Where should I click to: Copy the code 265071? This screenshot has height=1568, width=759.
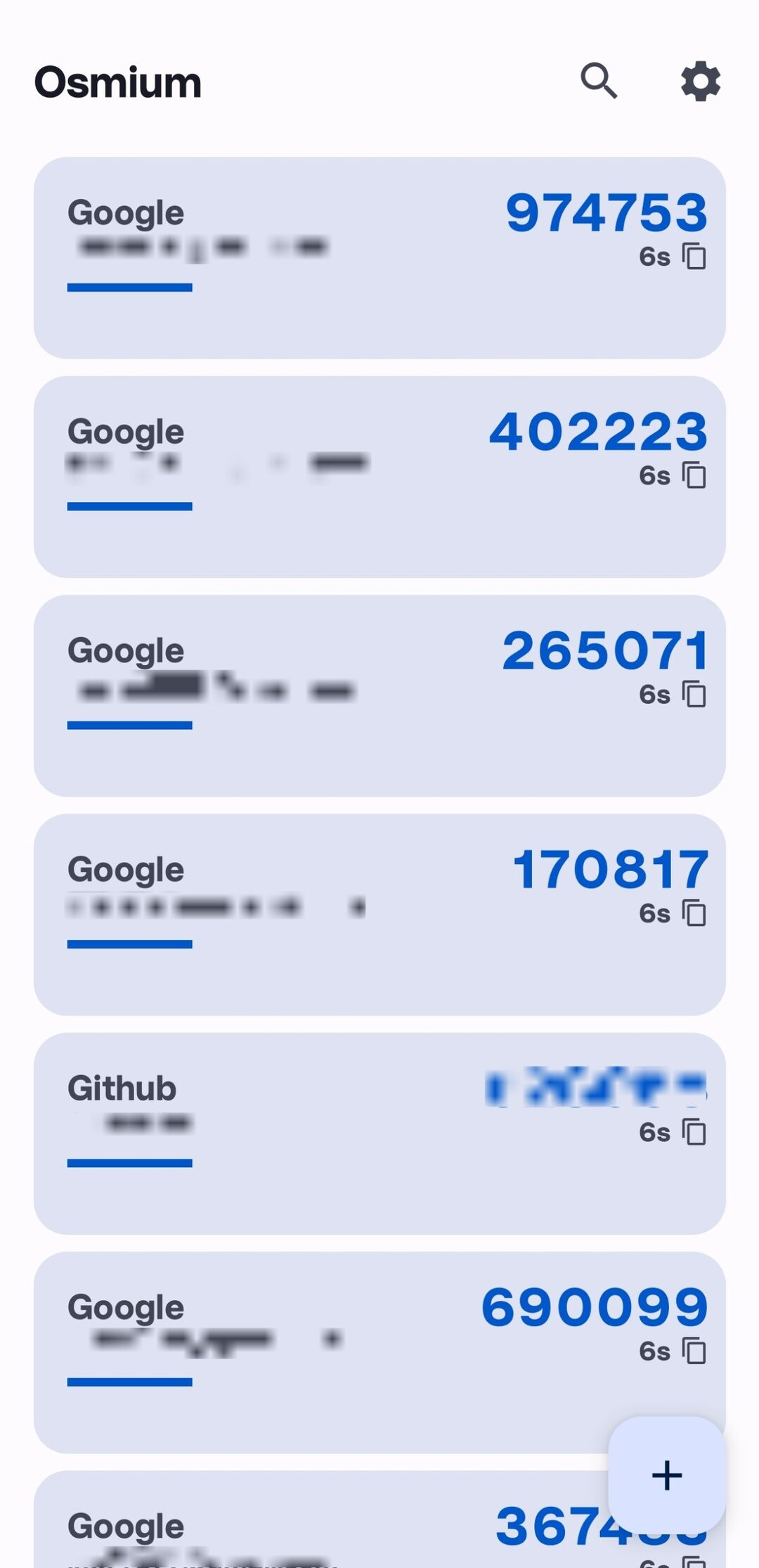click(x=694, y=694)
